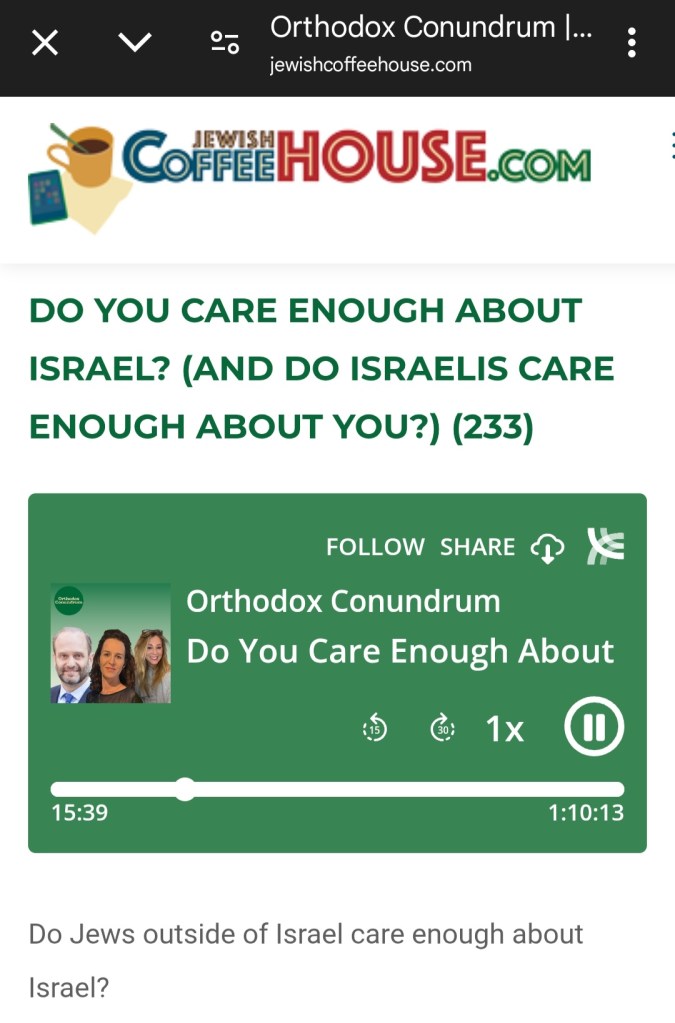
Task: Change the 1x playback speed
Action: [504, 729]
